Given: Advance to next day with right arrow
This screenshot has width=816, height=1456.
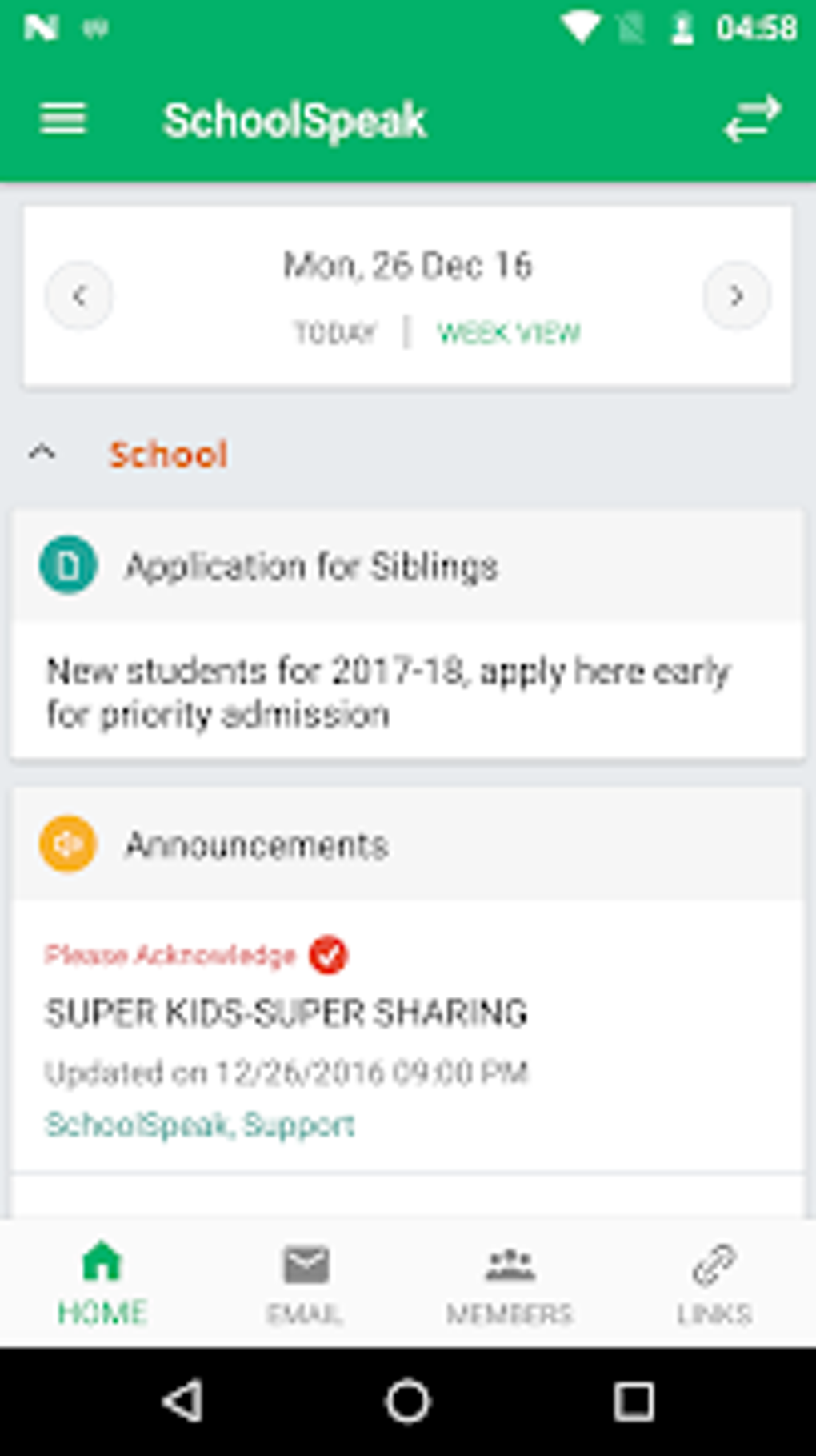Looking at the screenshot, I should coord(735,295).
